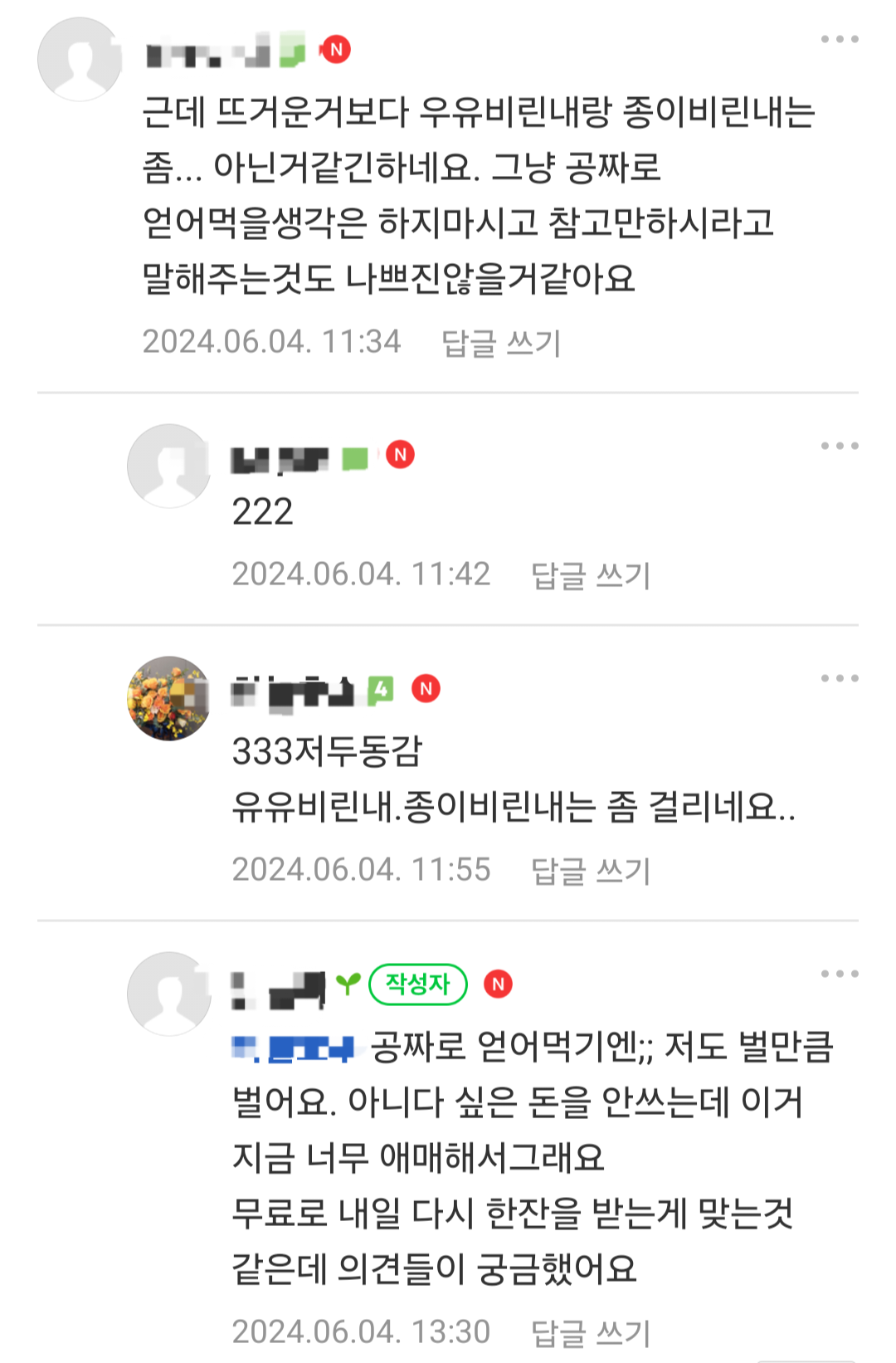View profile avatar of the 11:34 commenter
896x1363 pixels.
[x=80, y=59]
